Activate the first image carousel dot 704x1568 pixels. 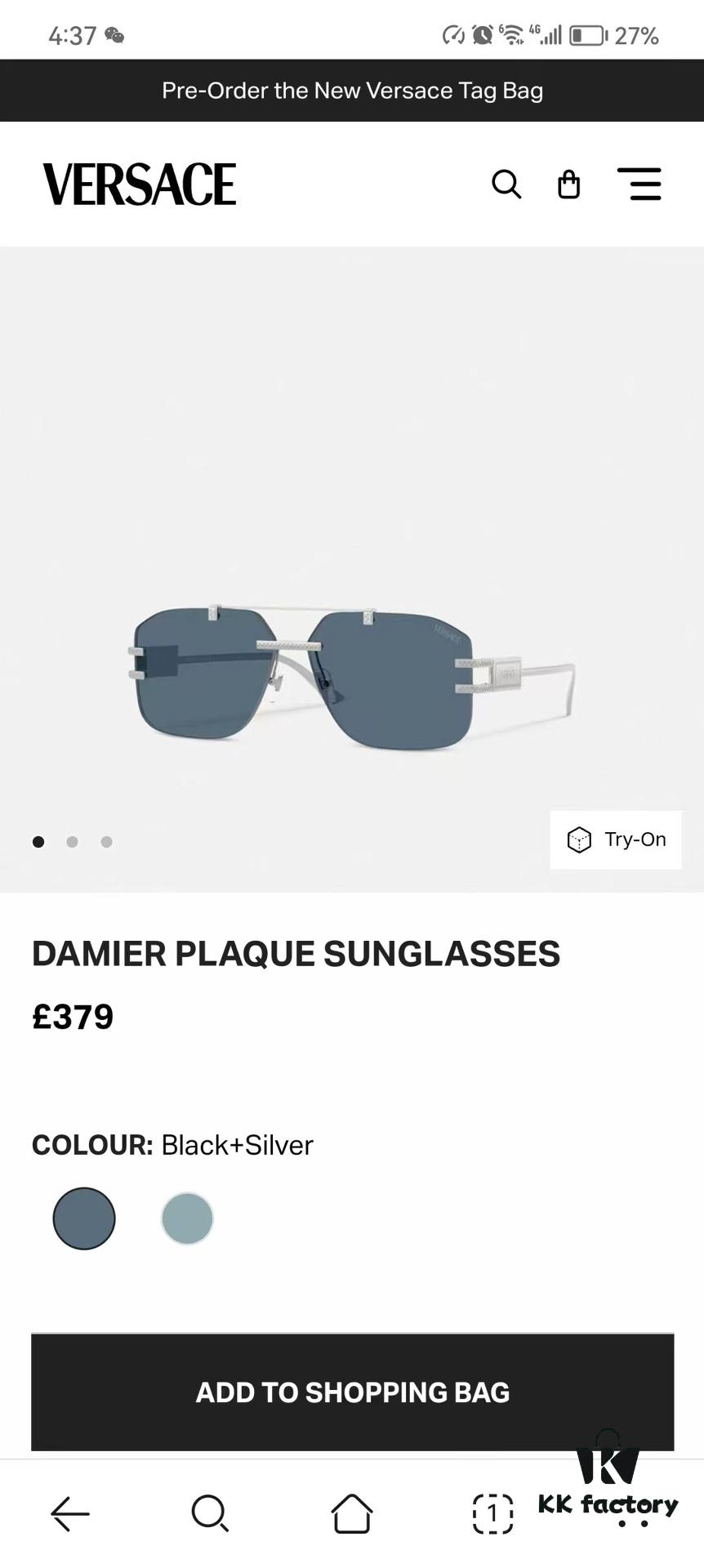click(38, 841)
